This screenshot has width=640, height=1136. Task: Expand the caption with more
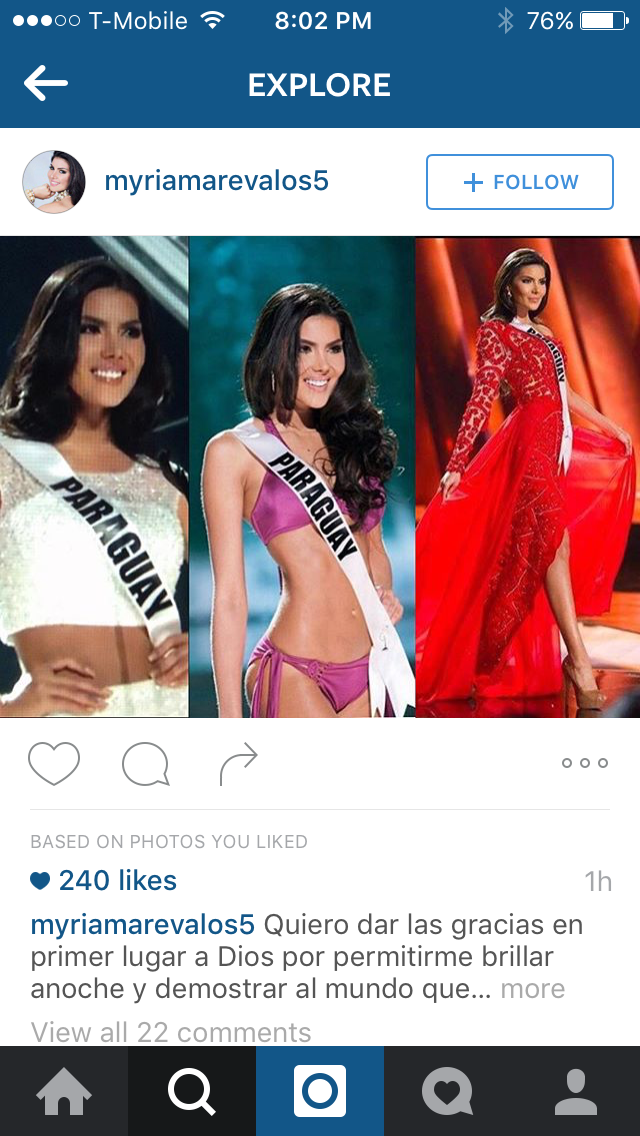pyautogui.click(x=533, y=988)
